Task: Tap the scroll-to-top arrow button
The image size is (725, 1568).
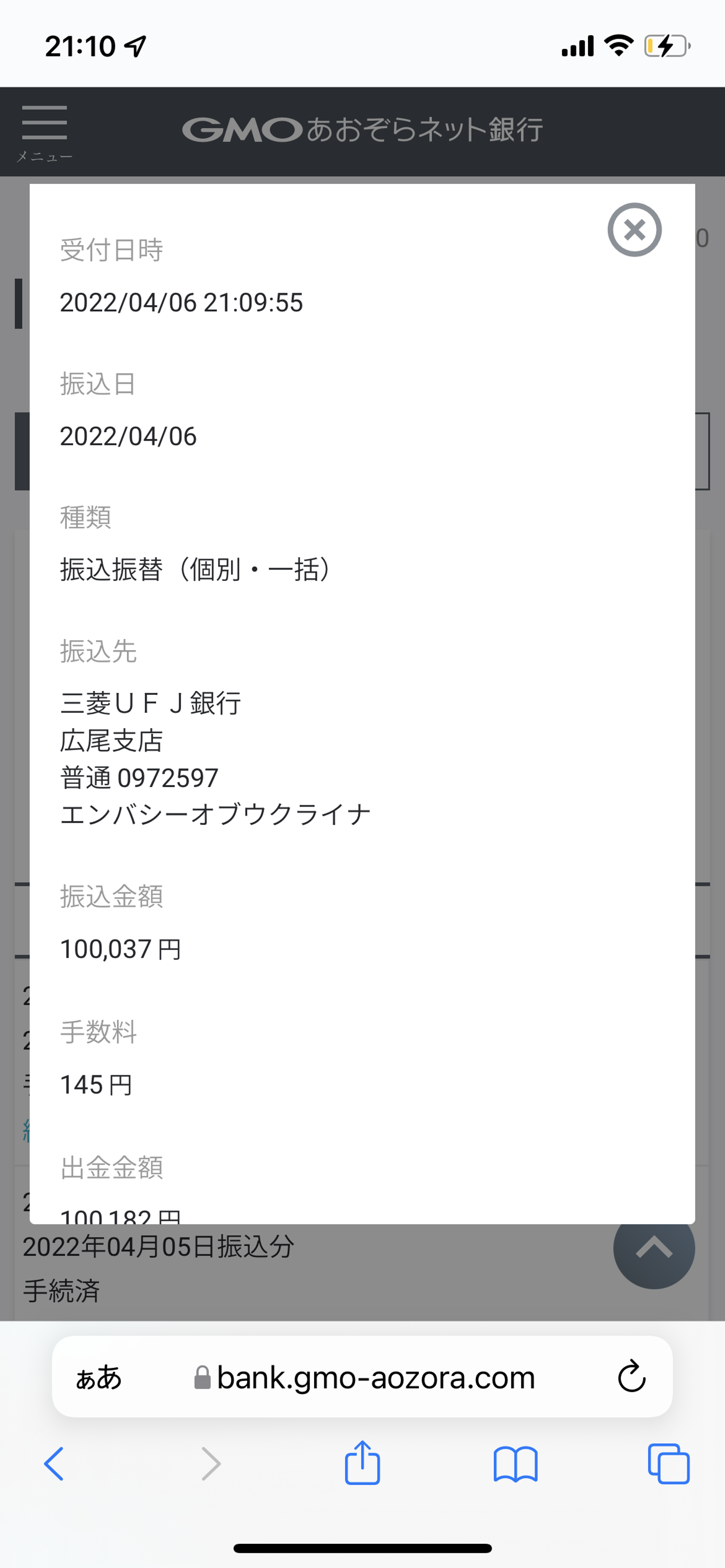Action: tap(654, 1248)
